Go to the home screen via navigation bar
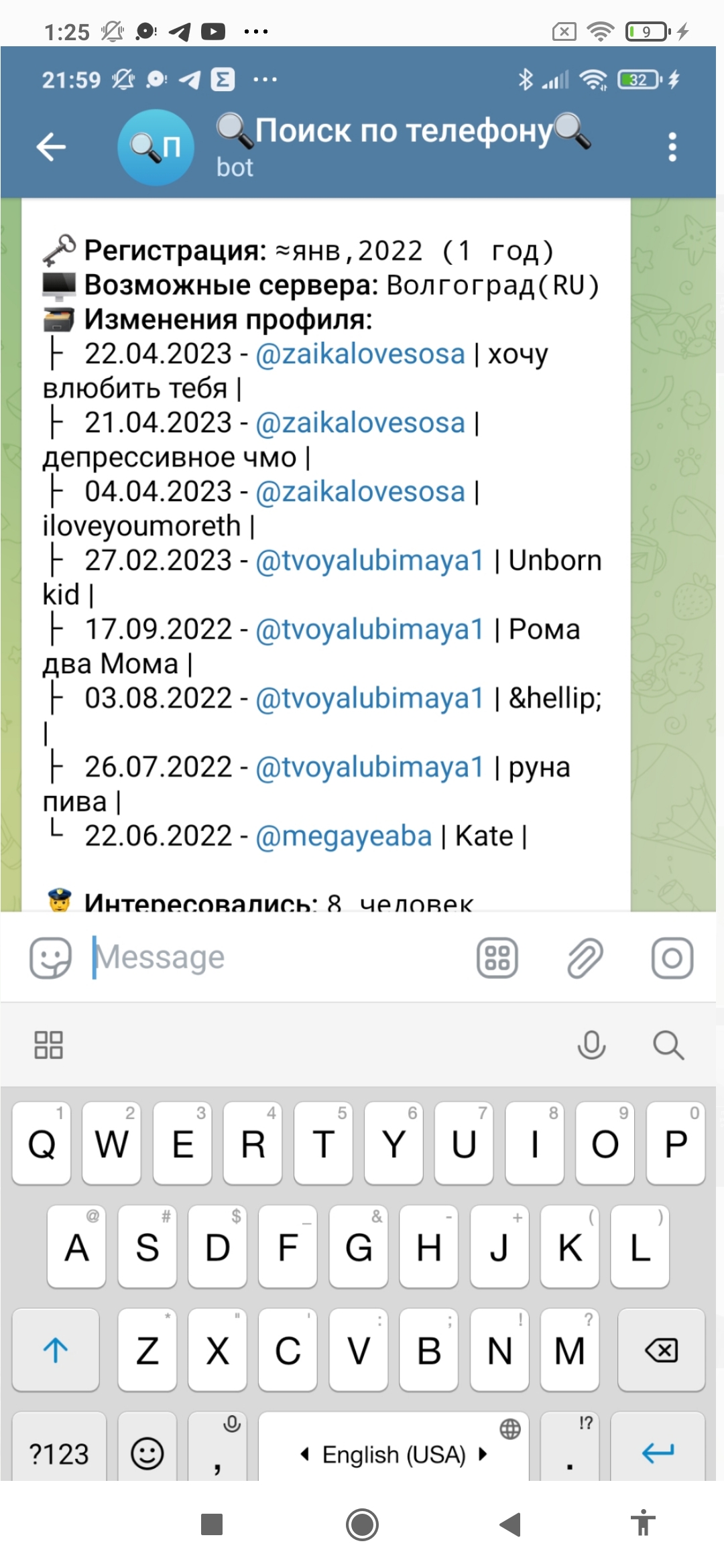 362,1524
